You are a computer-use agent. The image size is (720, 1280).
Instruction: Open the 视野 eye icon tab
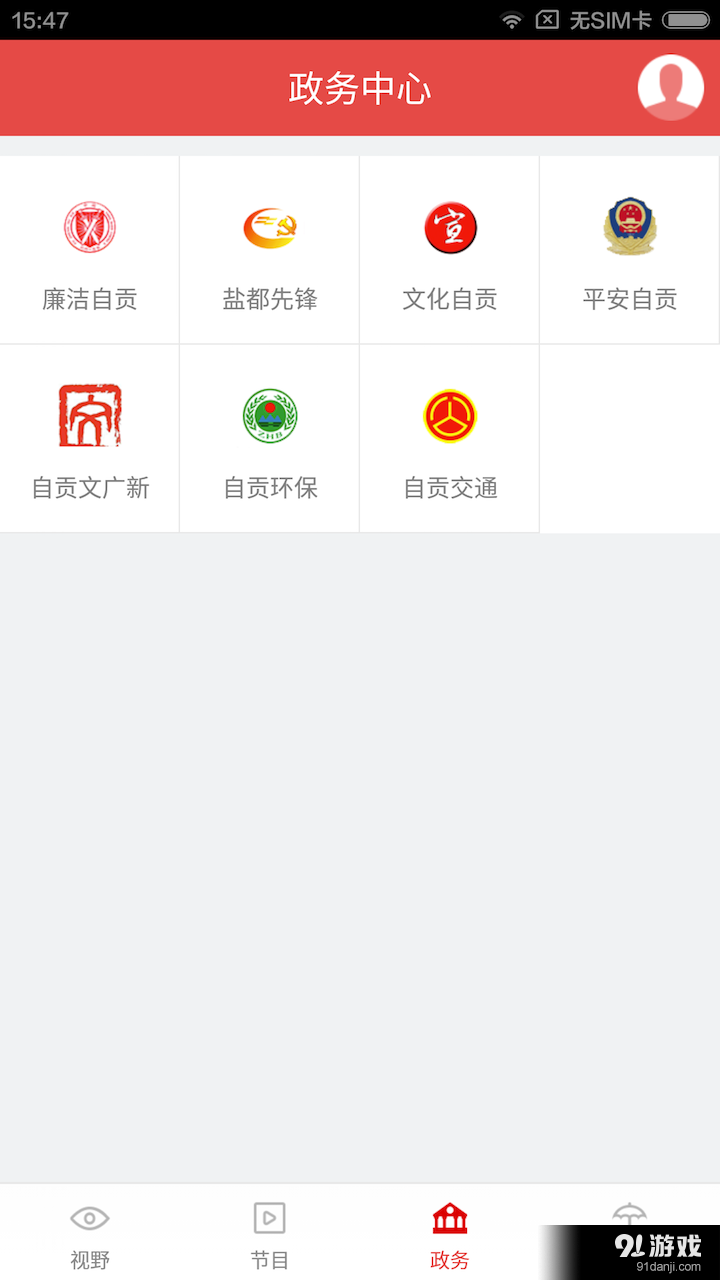tap(90, 1218)
